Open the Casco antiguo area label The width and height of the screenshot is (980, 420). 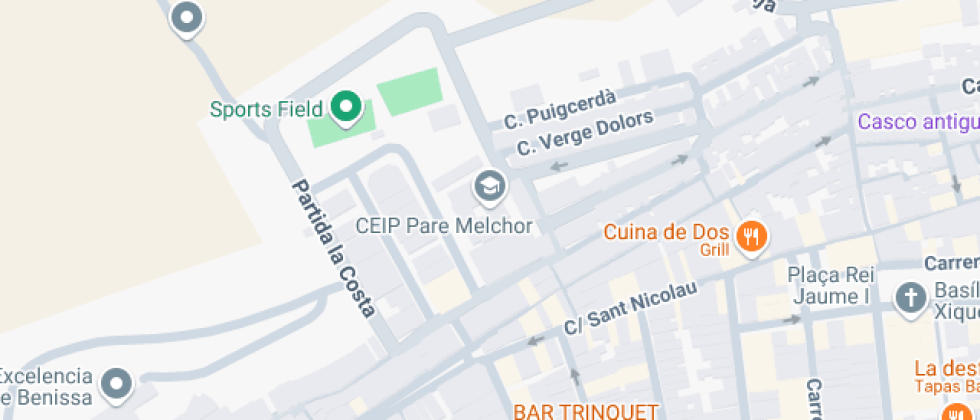918,121
